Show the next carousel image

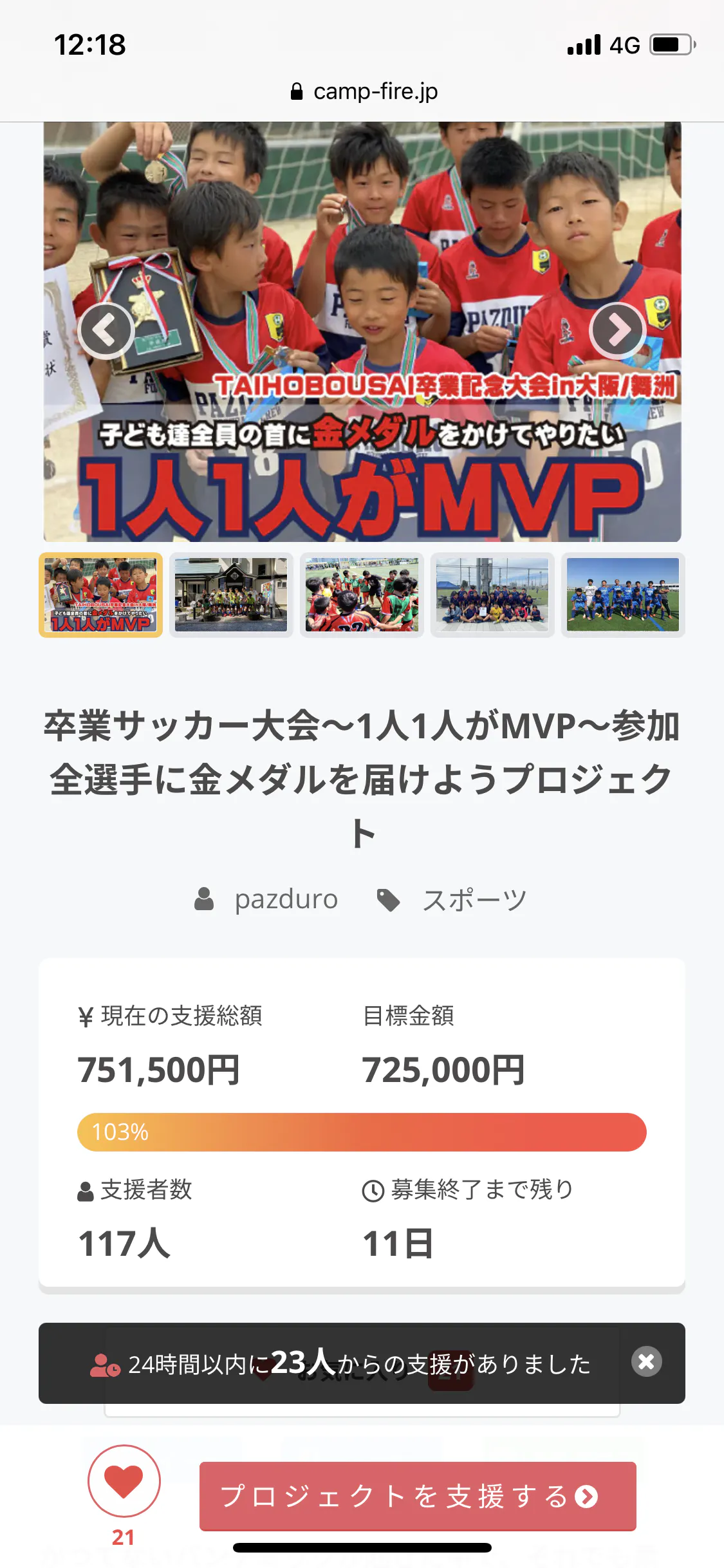click(x=617, y=331)
